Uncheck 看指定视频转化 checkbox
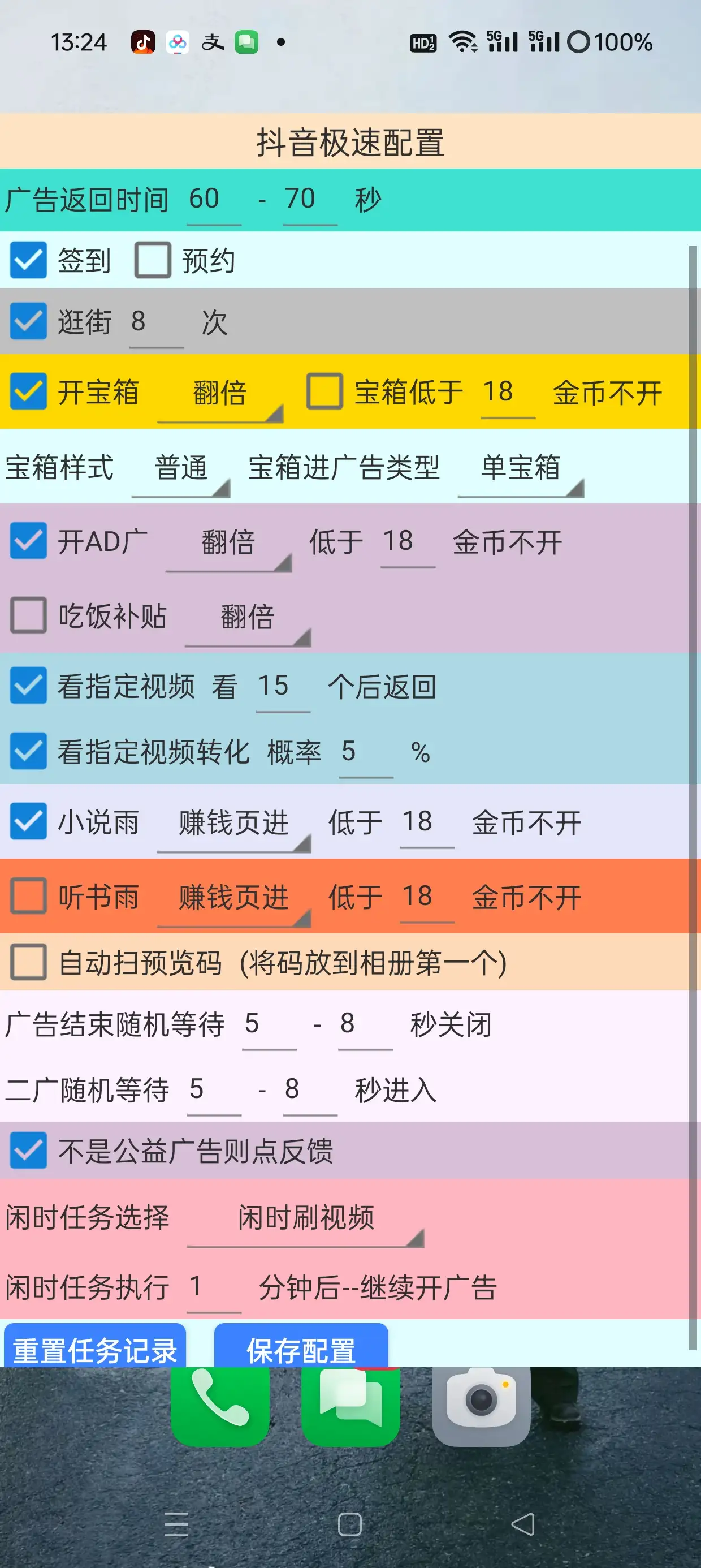 click(28, 751)
